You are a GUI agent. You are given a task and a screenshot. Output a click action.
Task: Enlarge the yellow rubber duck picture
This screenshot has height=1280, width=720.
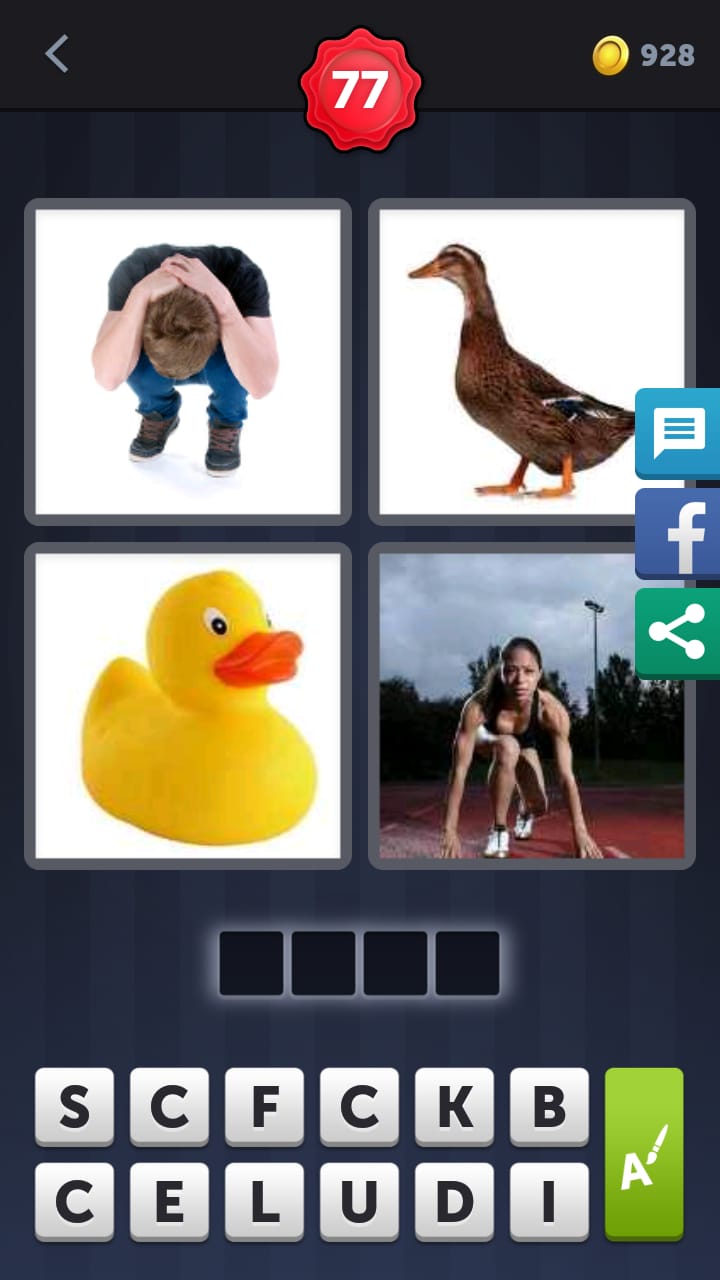[188, 706]
